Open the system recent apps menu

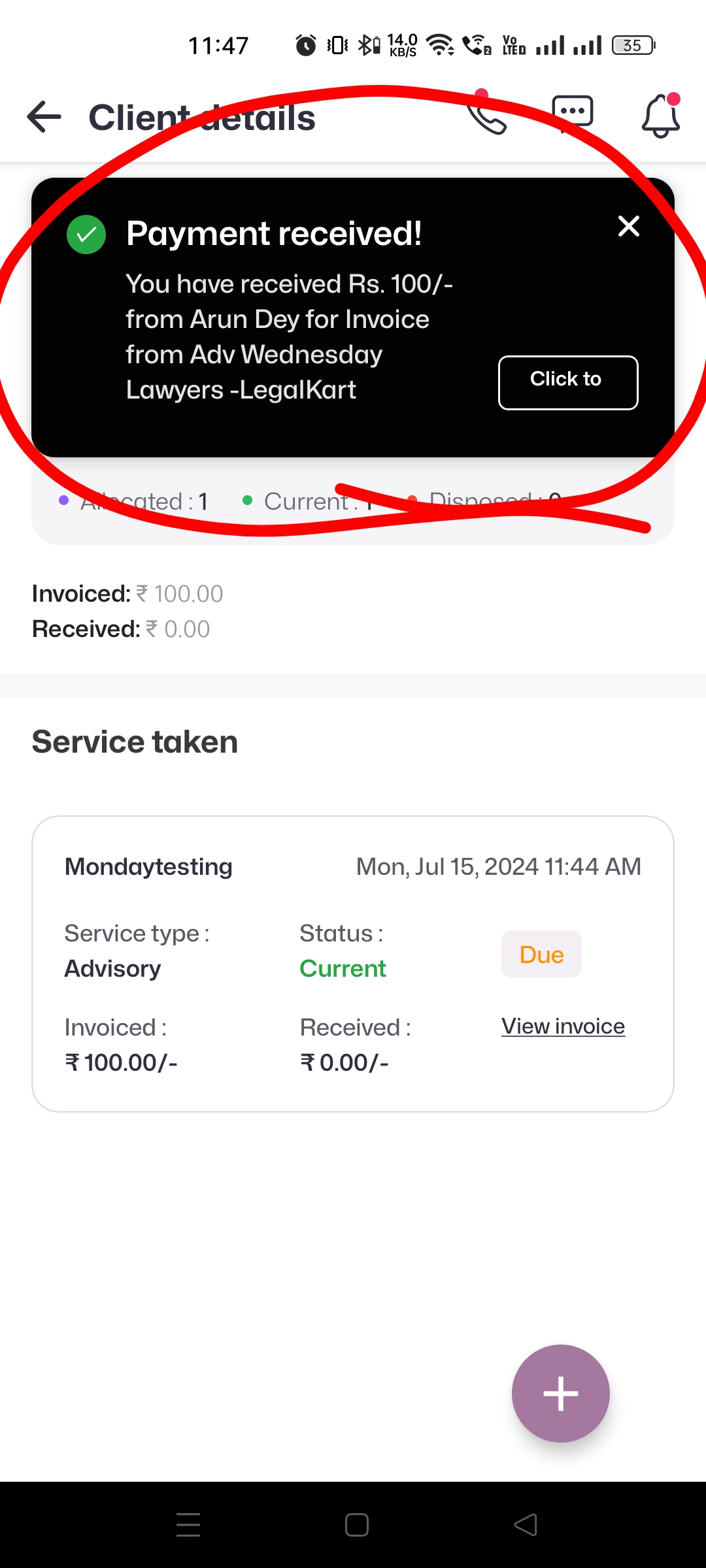(x=188, y=1525)
